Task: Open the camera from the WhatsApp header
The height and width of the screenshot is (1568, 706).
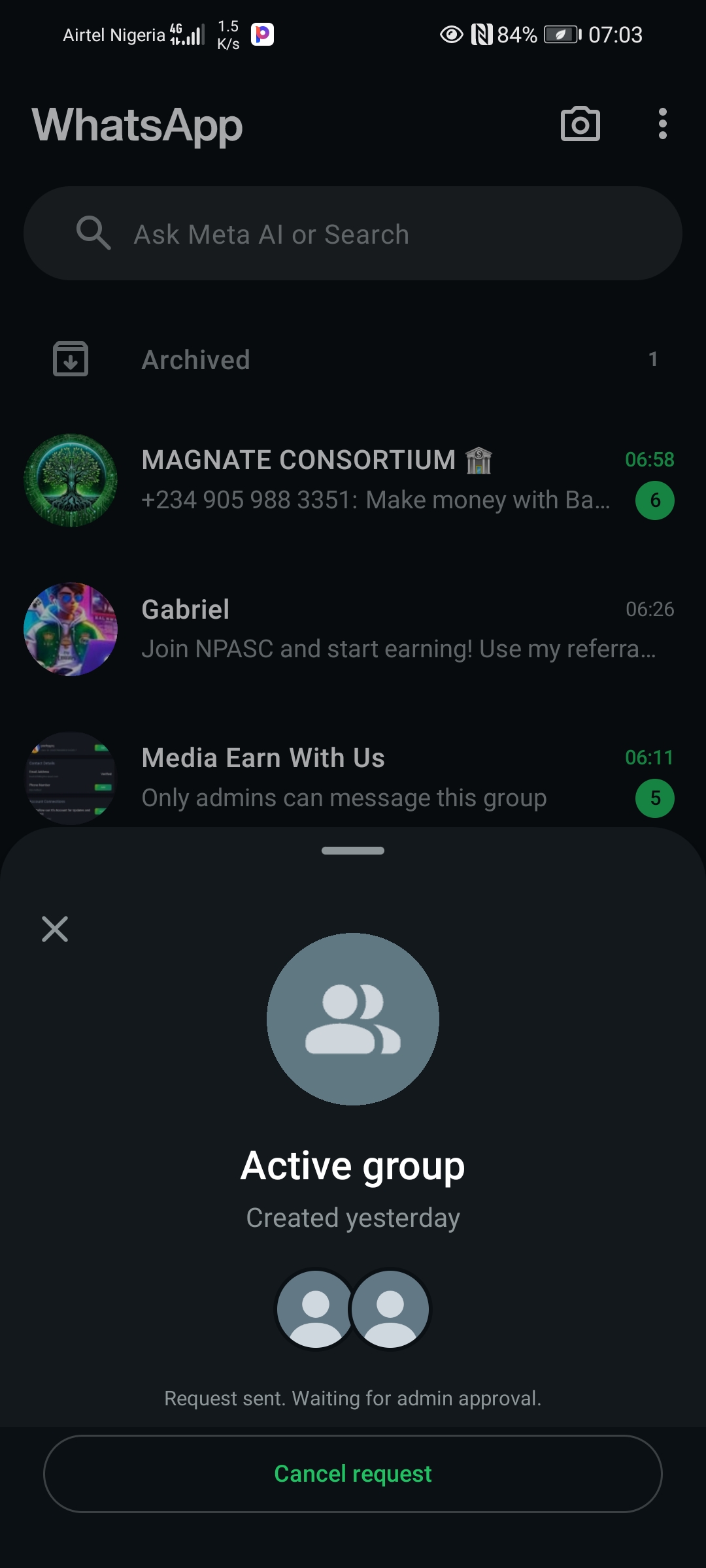Action: coord(580,124)
